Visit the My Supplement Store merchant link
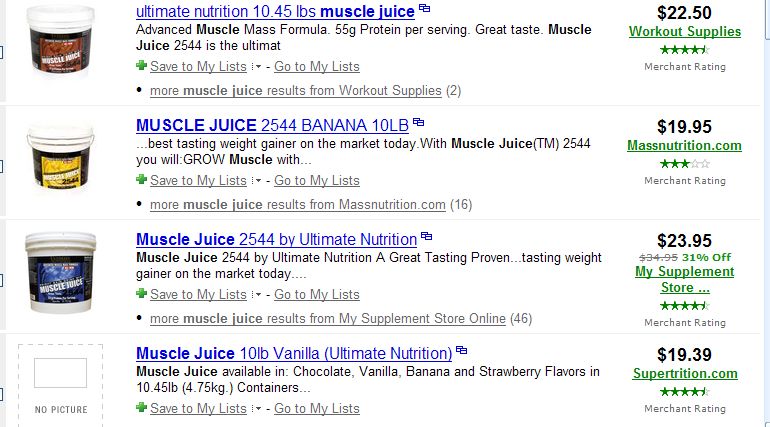Image resolution: width=770 pixels, height=427 pixels. point(684,279)
